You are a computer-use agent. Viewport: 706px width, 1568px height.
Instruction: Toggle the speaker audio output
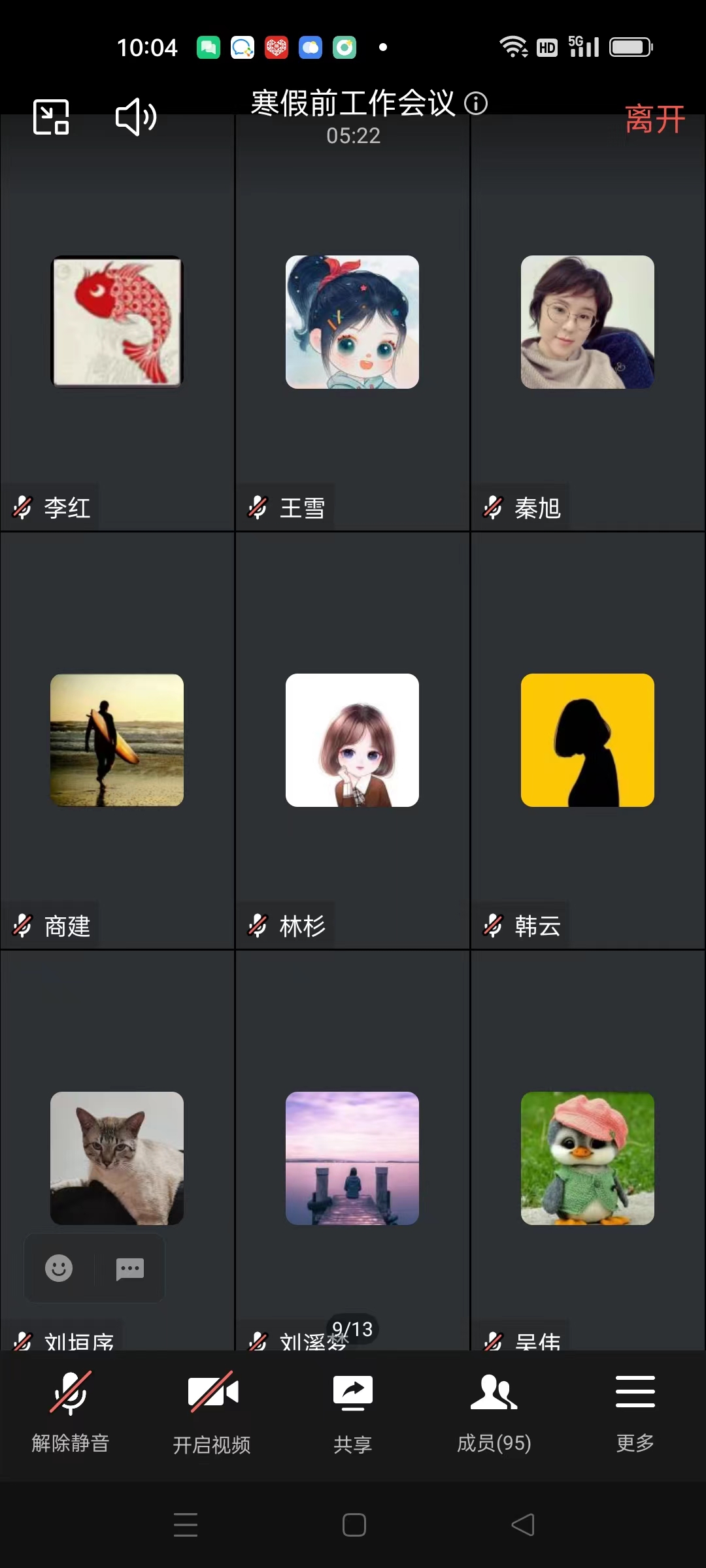135,117
